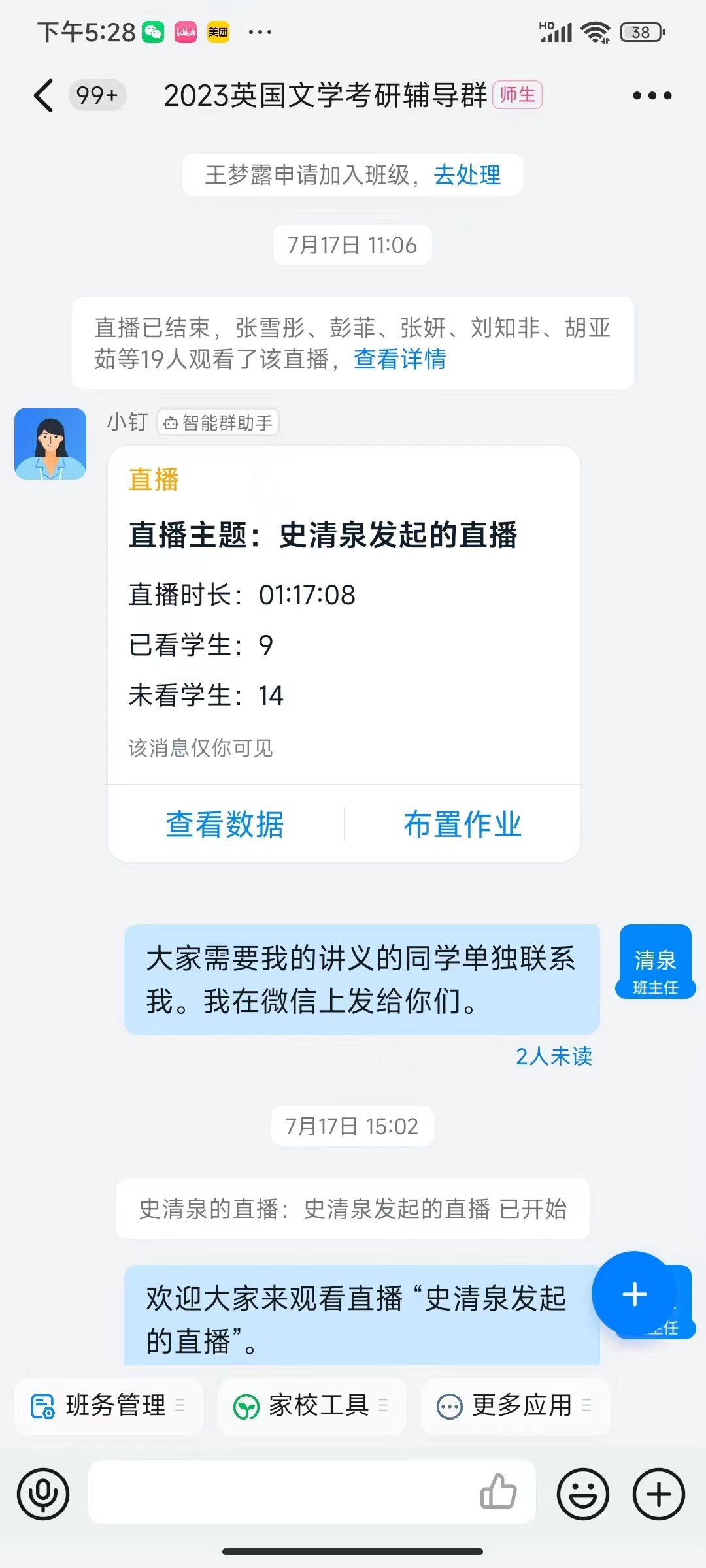Open the emoji picker

click(582, 1494)
